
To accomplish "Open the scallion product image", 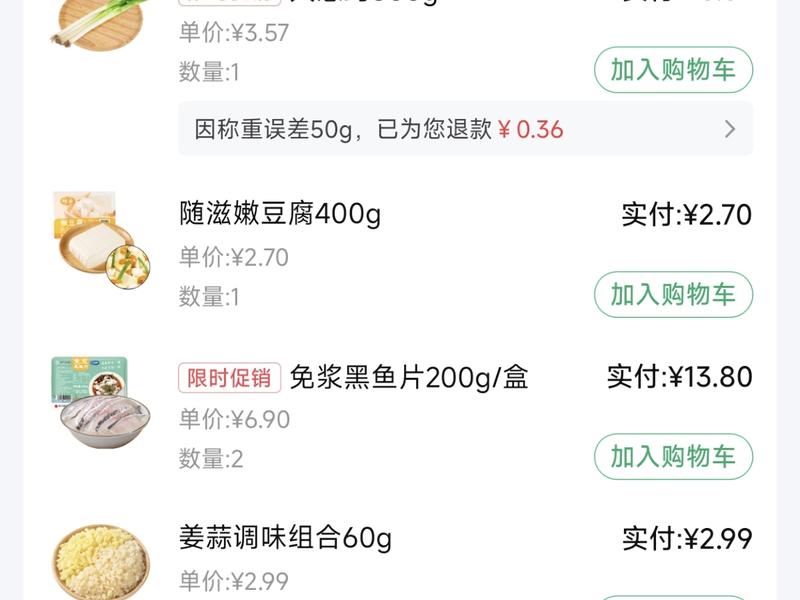I will [x=96, y=24].
